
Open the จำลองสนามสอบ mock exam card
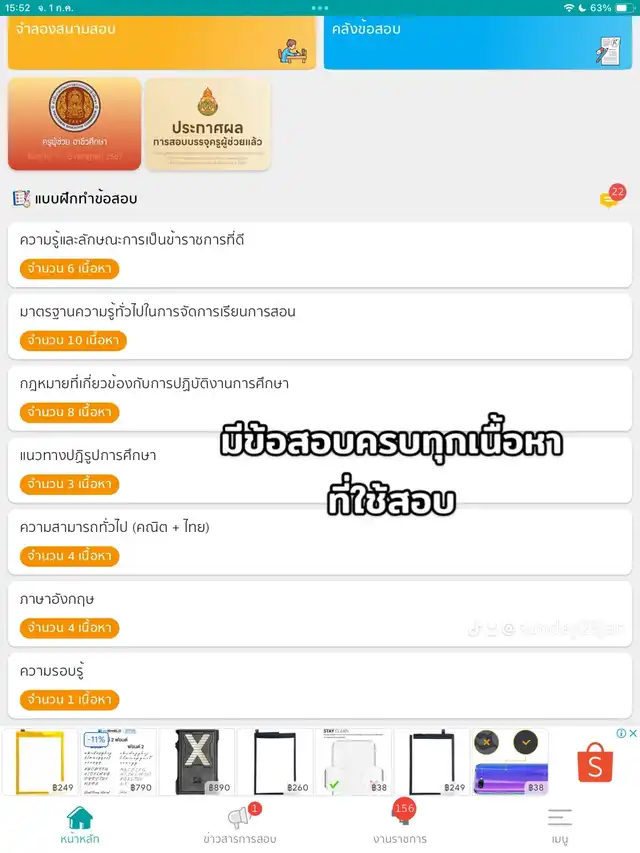tap(162, 42)
